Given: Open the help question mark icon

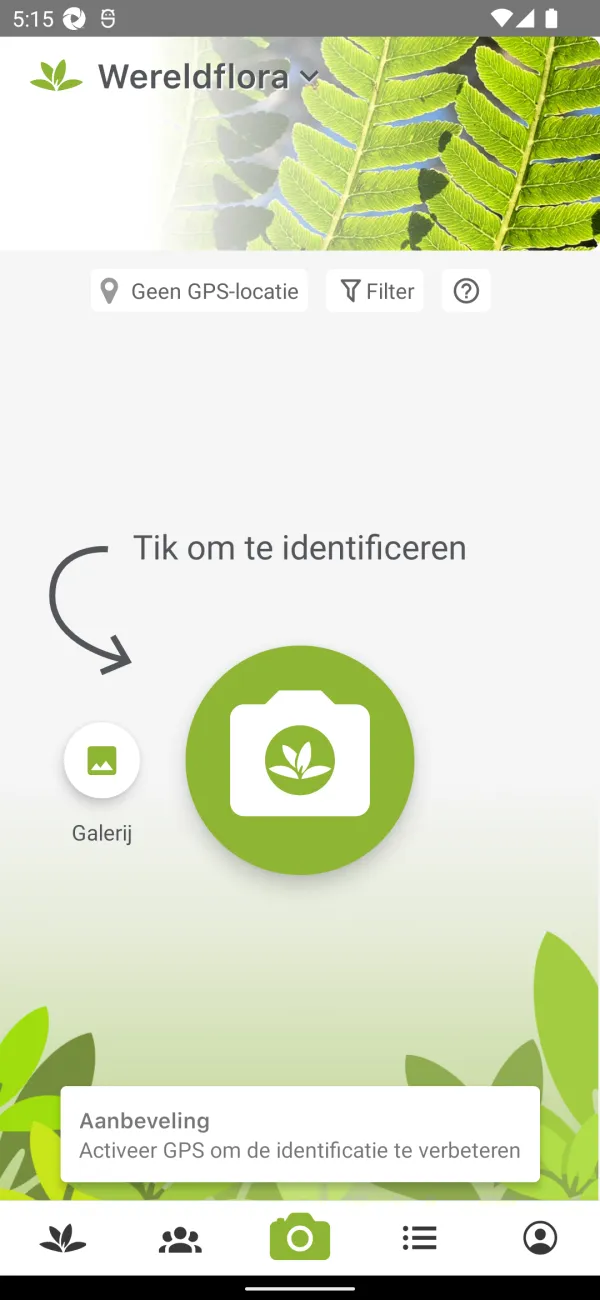Looking at the screenshot, I should (x=466, y=291).
